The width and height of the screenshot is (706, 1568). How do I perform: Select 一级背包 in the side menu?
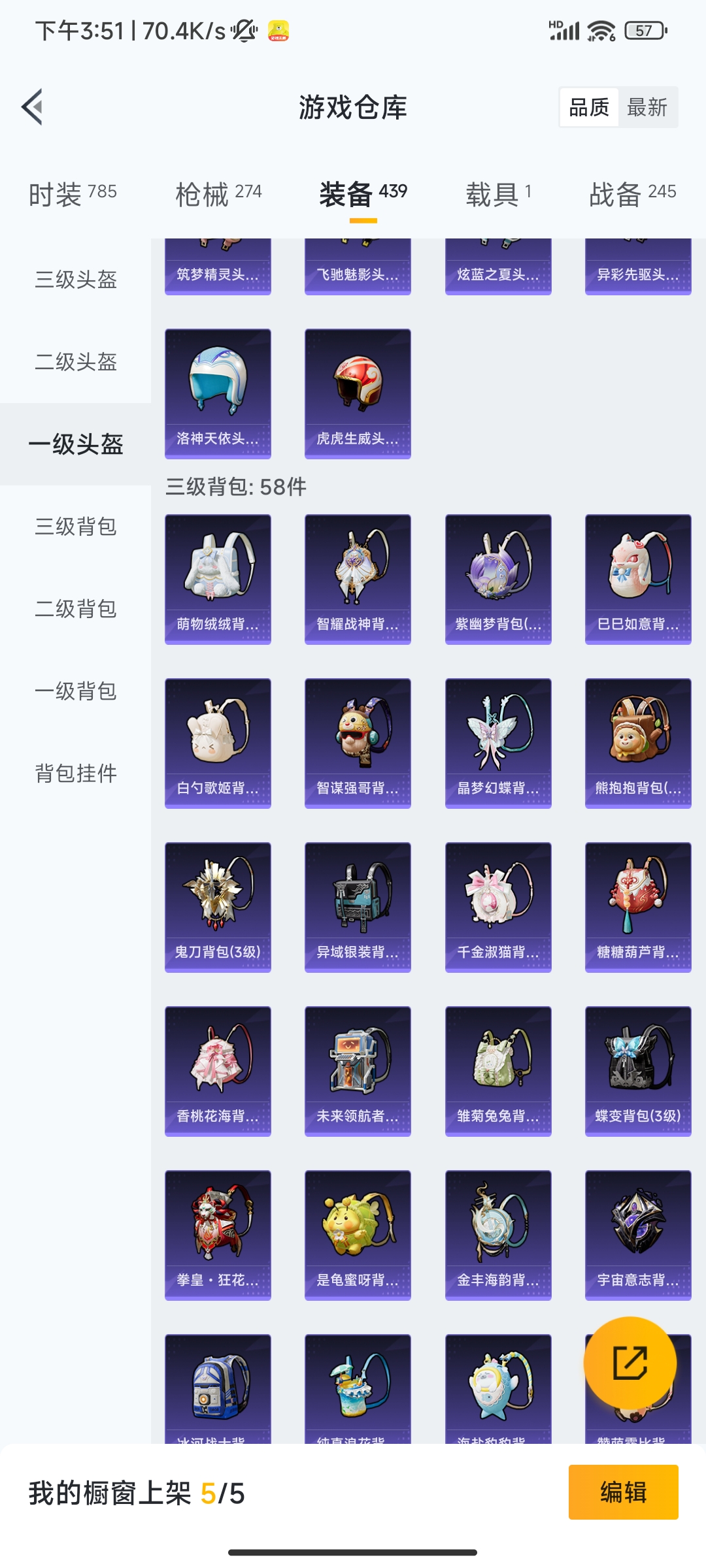tap(76, 691)
